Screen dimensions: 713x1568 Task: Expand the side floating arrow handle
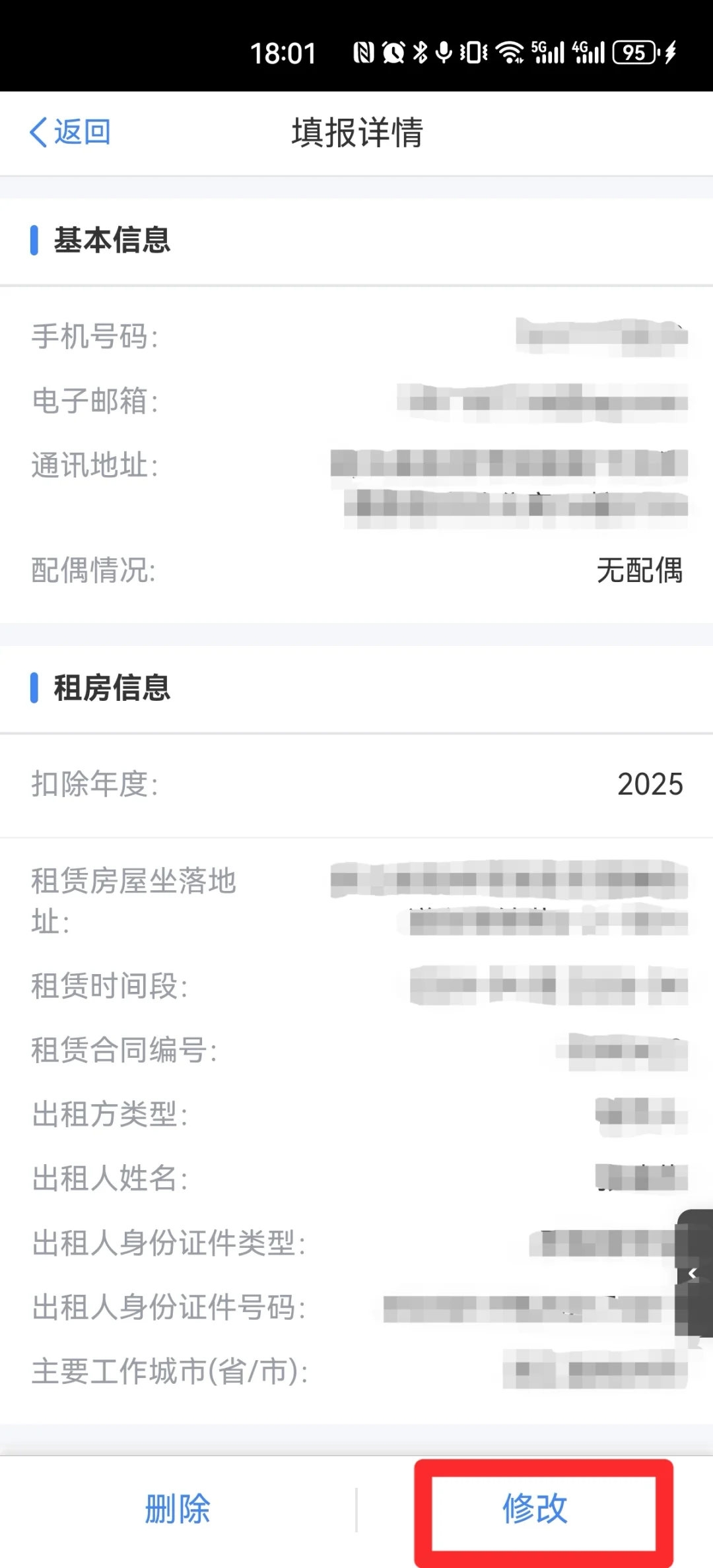coord(694,1273)
